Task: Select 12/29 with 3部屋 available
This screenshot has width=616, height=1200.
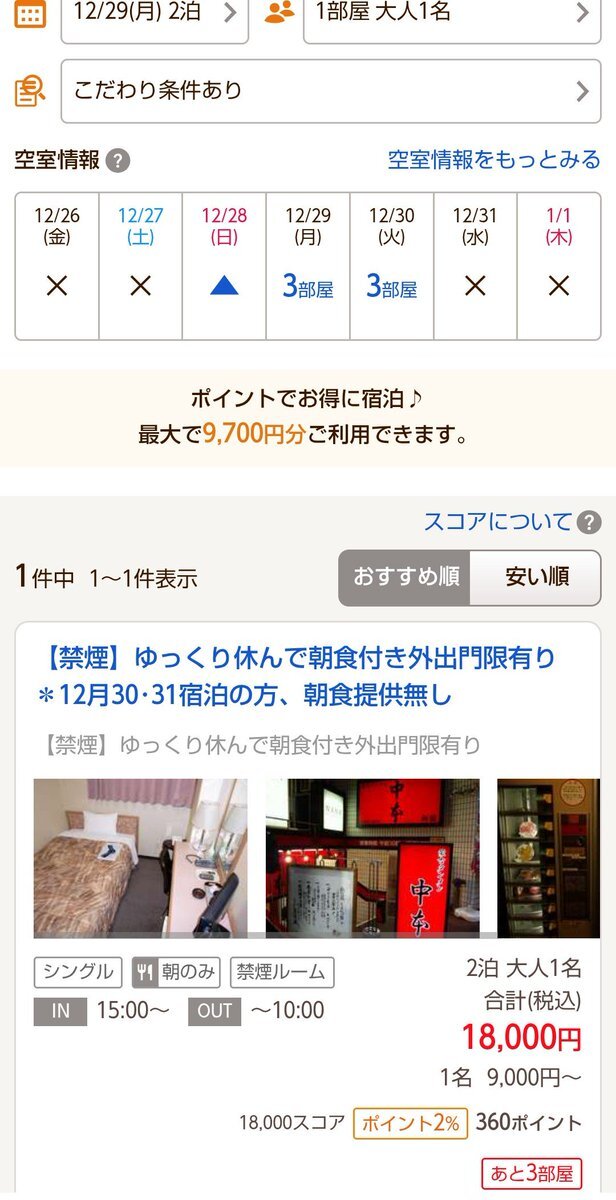Action: point(308,266)
